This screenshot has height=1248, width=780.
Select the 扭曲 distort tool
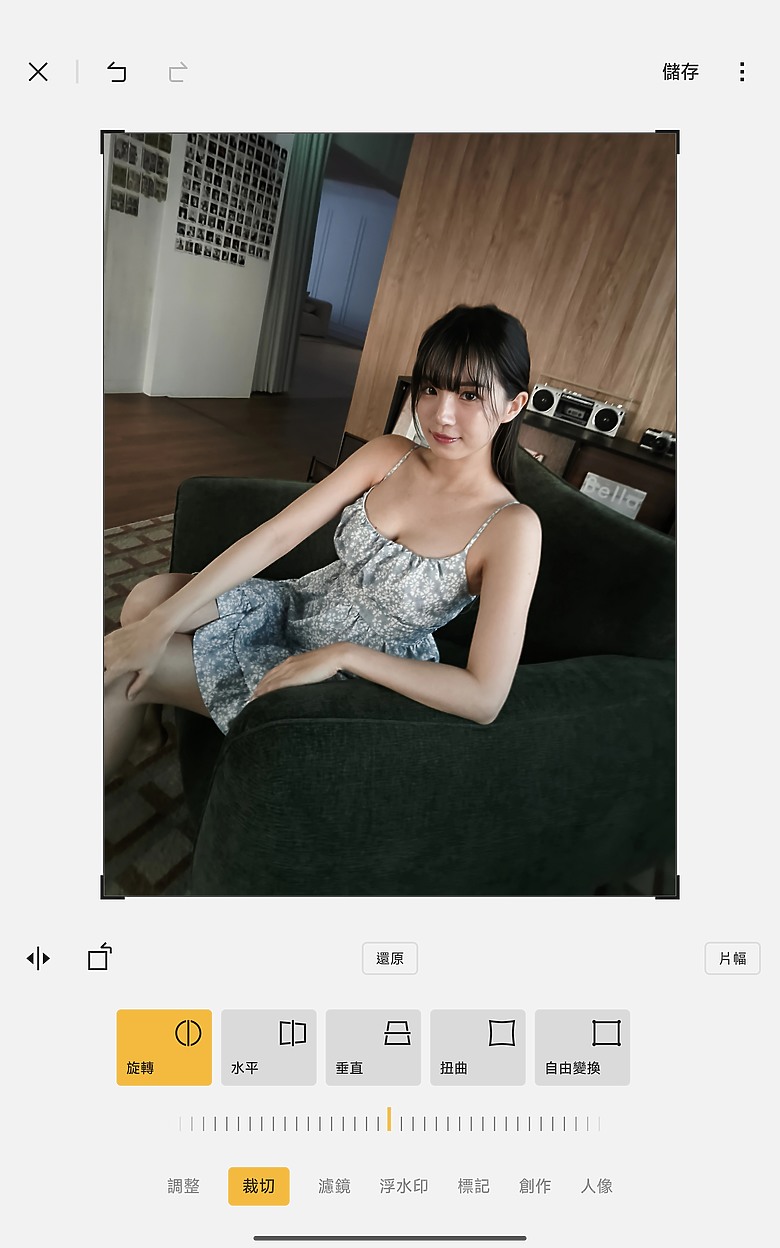pos(477,1047)
